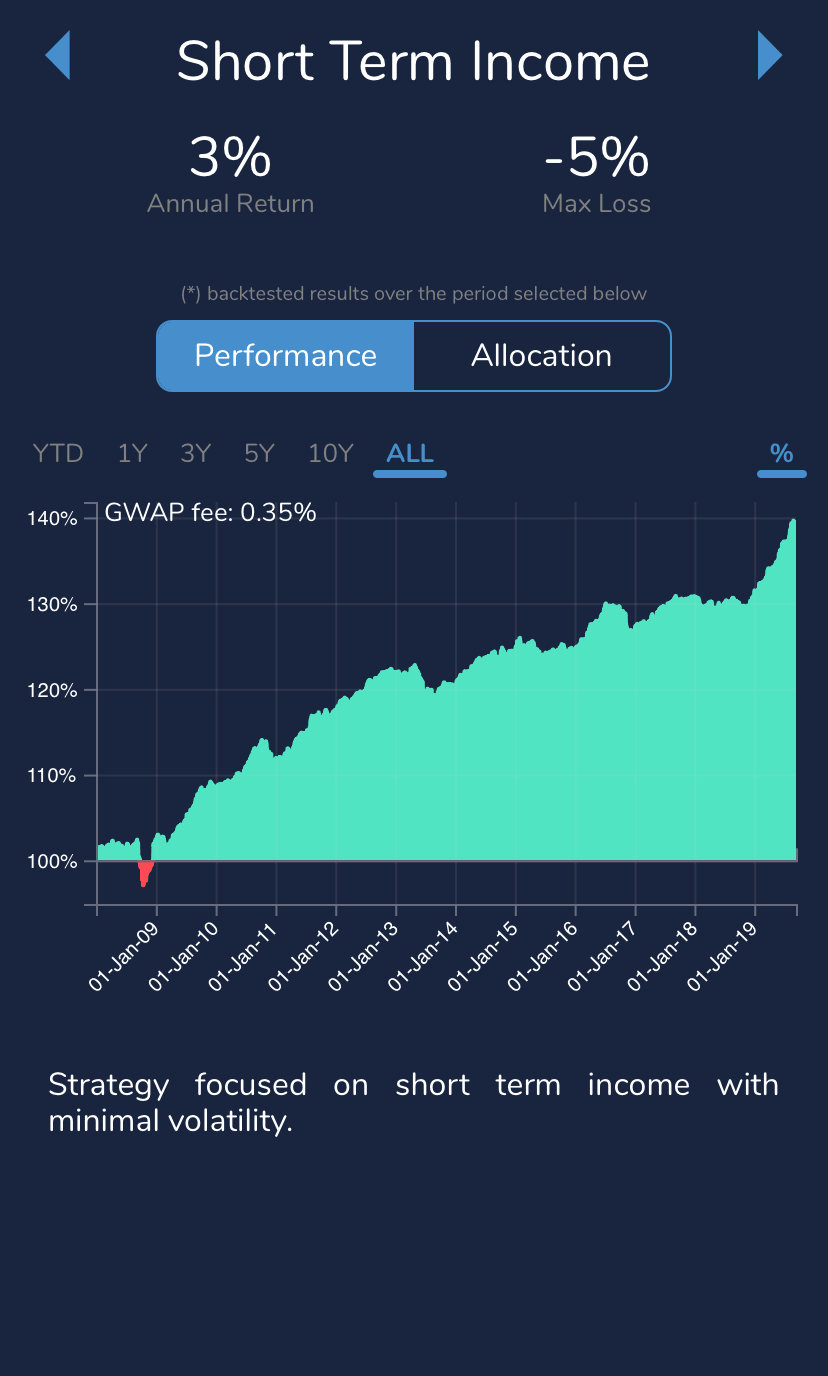
Task: Choose the 3Y time range
Action: point(195,454)
